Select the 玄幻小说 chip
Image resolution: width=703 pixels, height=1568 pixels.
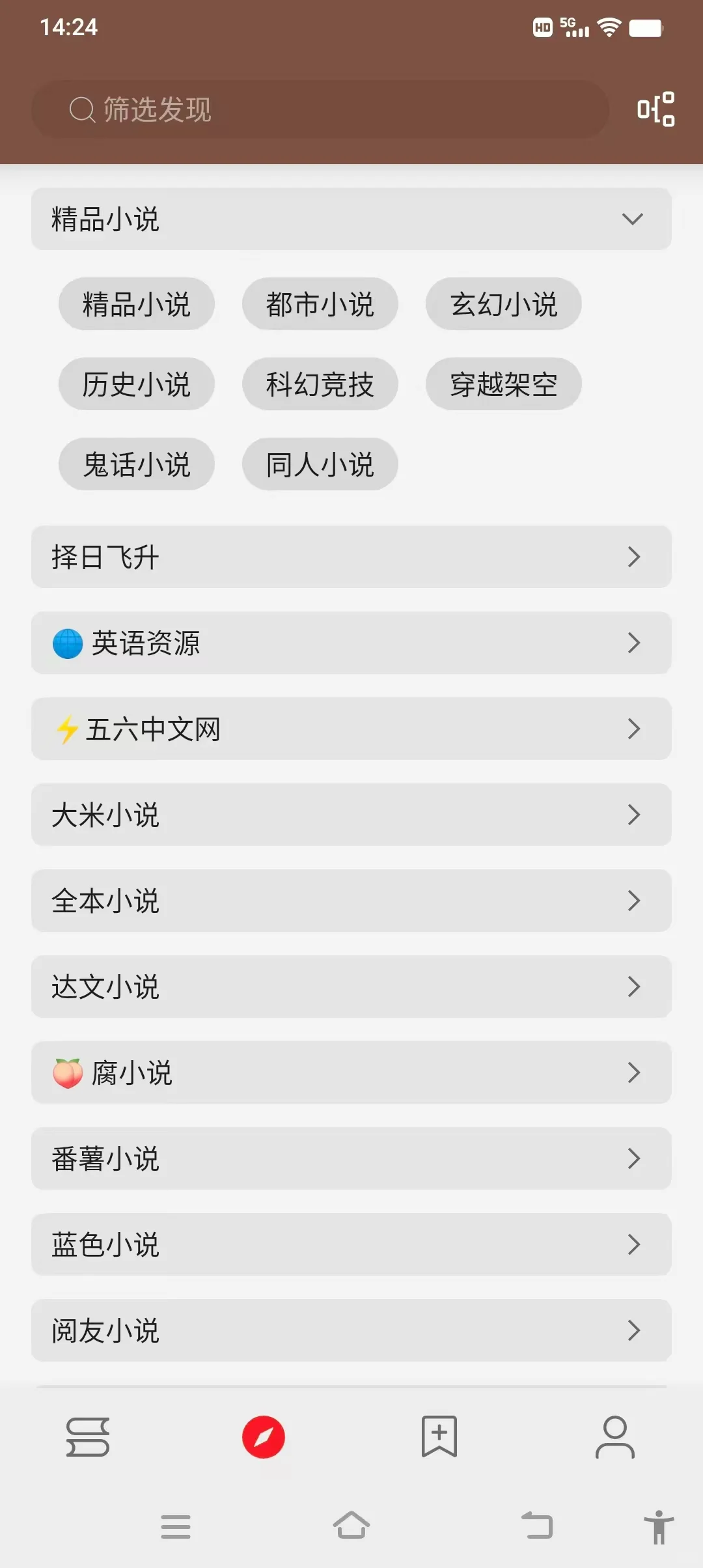tap(504, 304)
